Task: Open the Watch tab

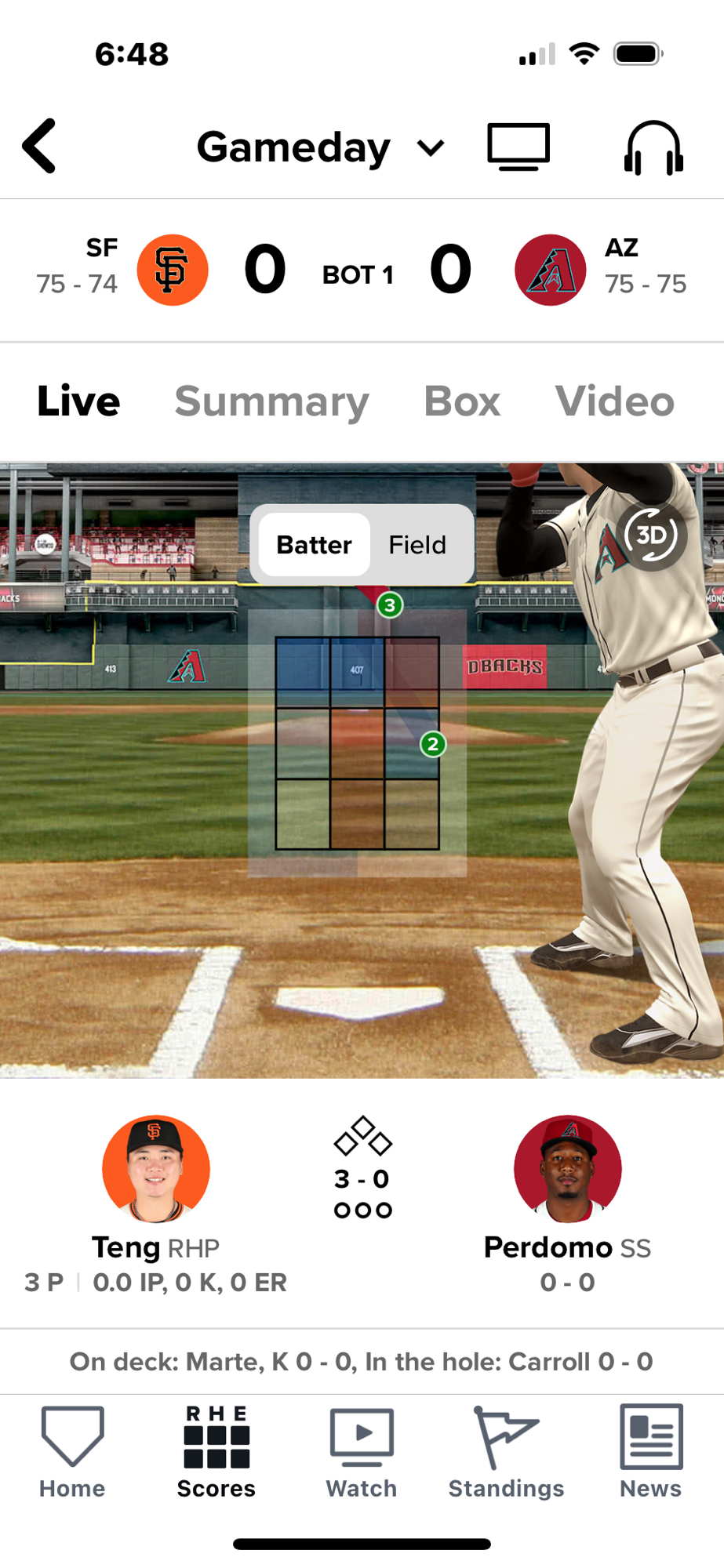Action: tap(362, 1453)
